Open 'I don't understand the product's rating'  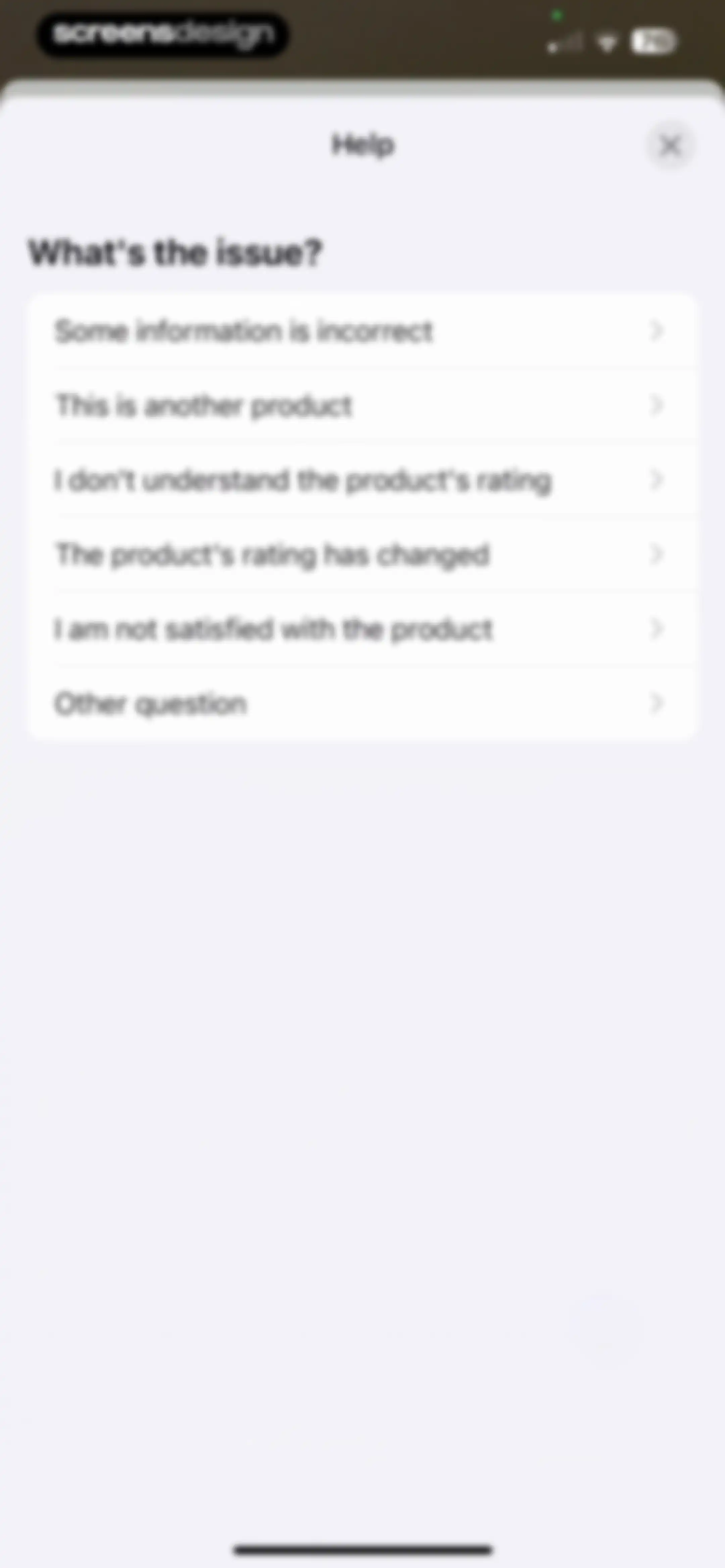[362, 480]
